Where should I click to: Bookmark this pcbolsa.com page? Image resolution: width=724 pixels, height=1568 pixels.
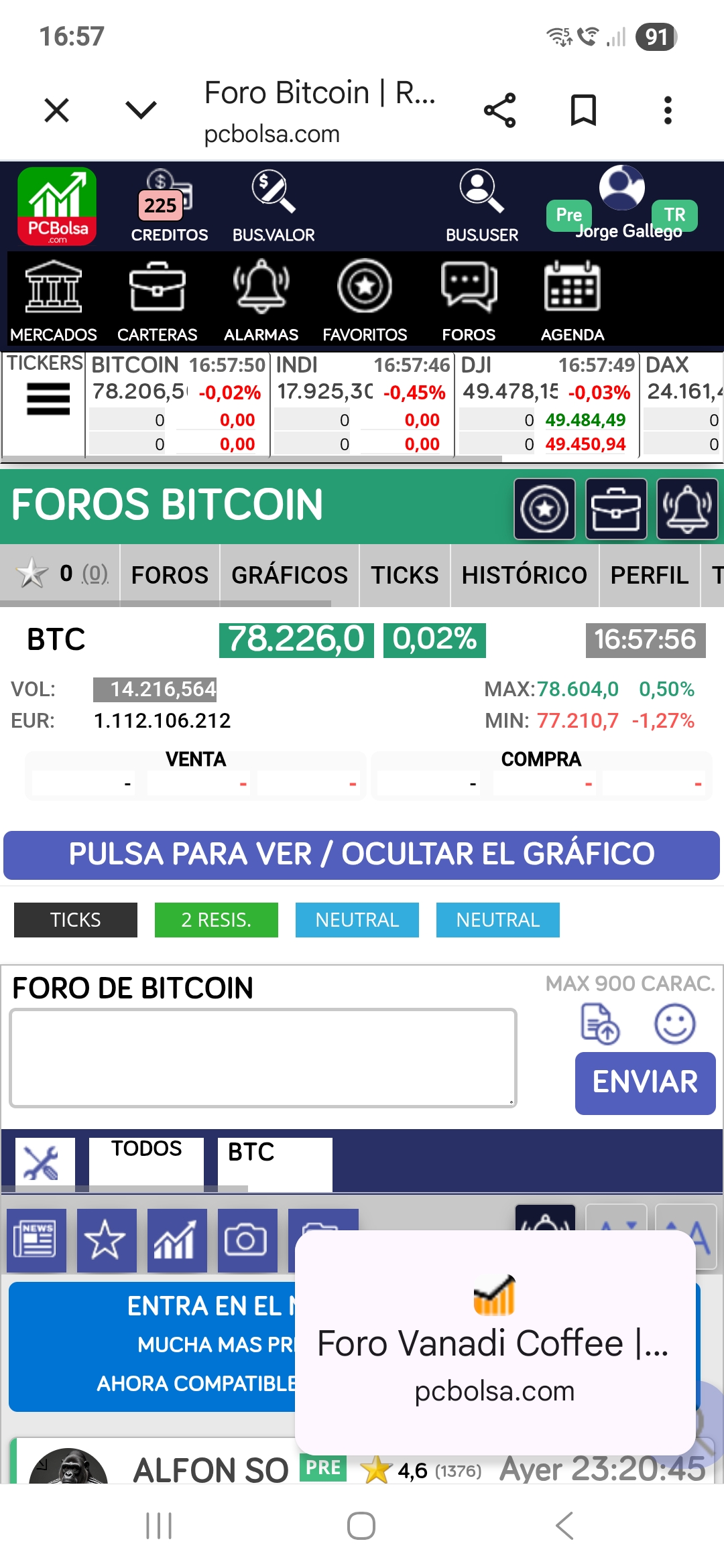tap(583, 110)
